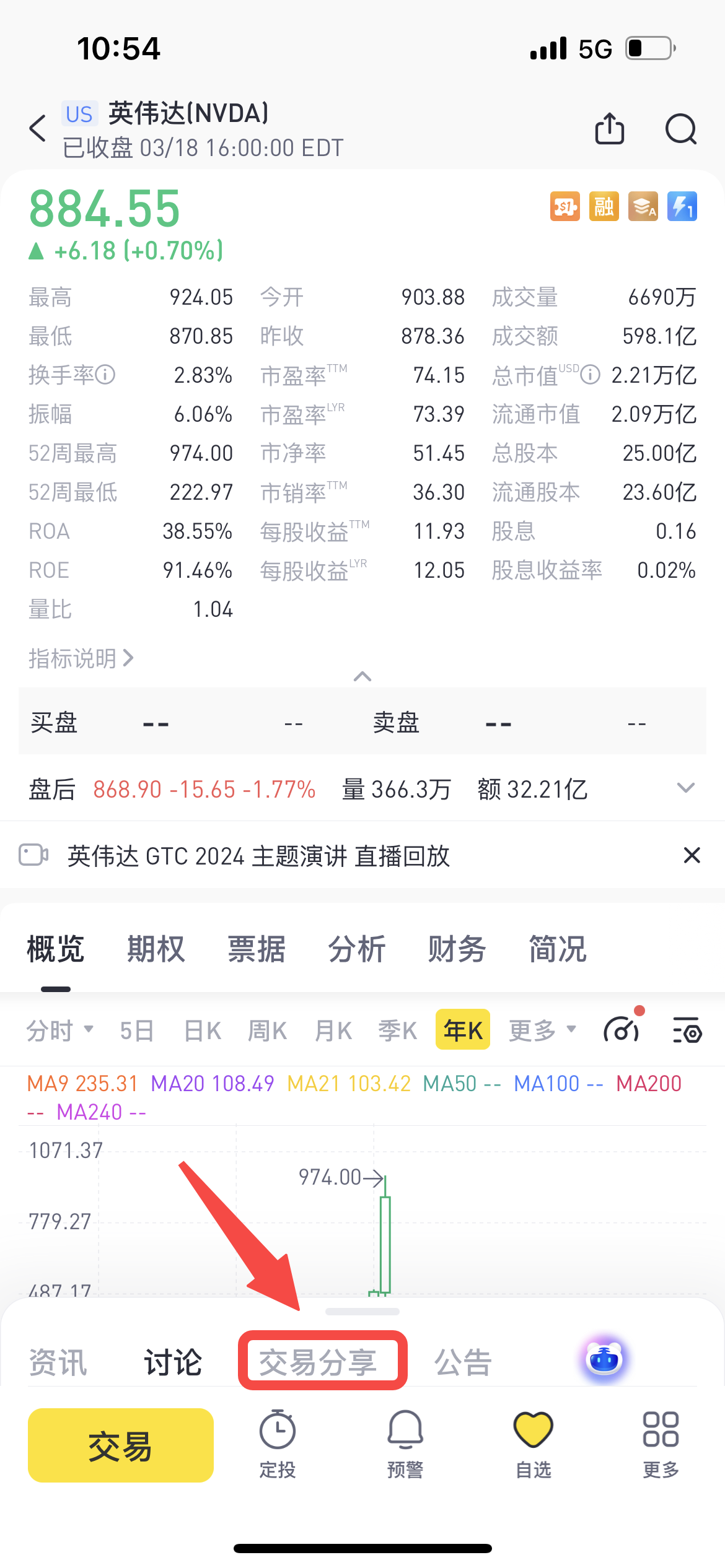Viewport: 725px width, 1568px height.
Task: Open the 公告 announcements tab
Action: pos(463,1362)
